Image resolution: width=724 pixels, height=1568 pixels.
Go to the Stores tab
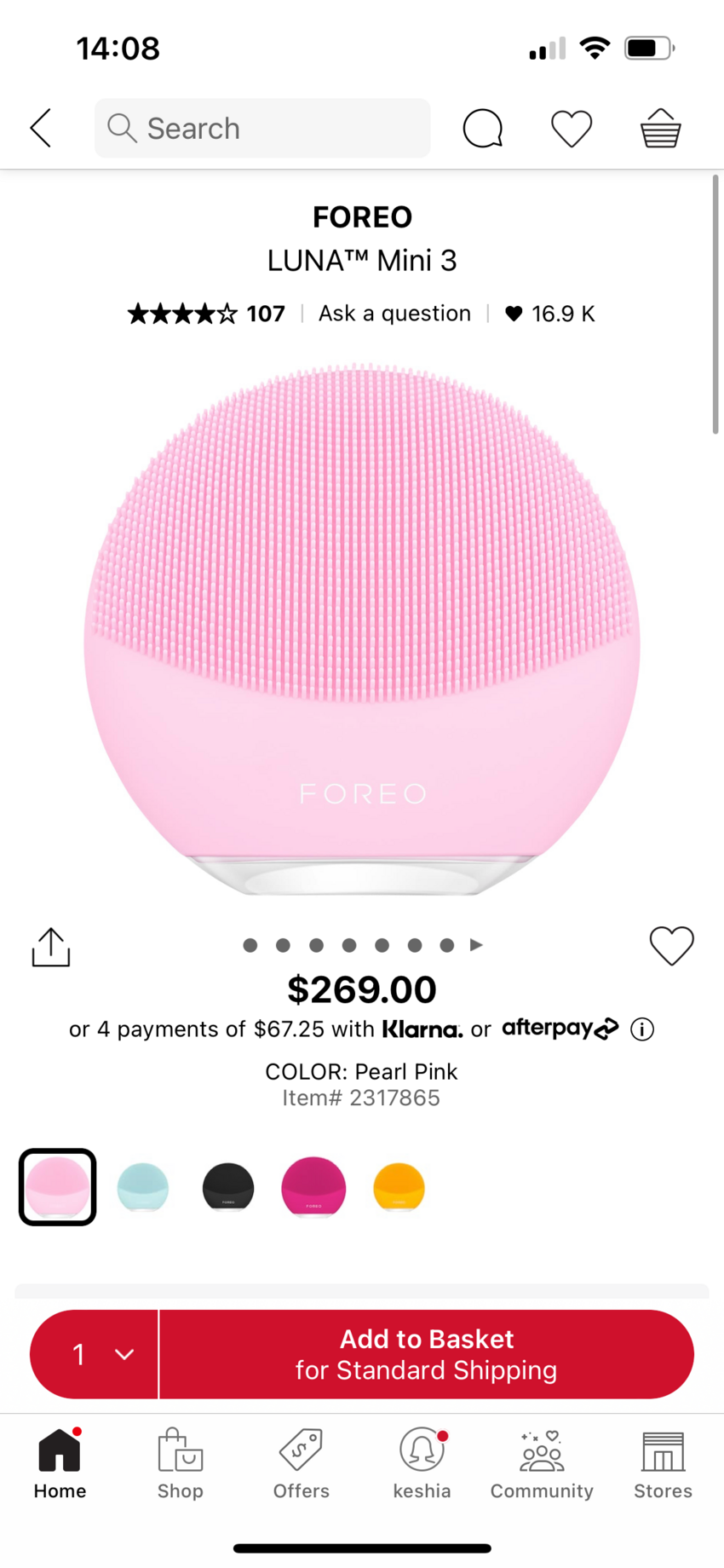click(663, 1464)
